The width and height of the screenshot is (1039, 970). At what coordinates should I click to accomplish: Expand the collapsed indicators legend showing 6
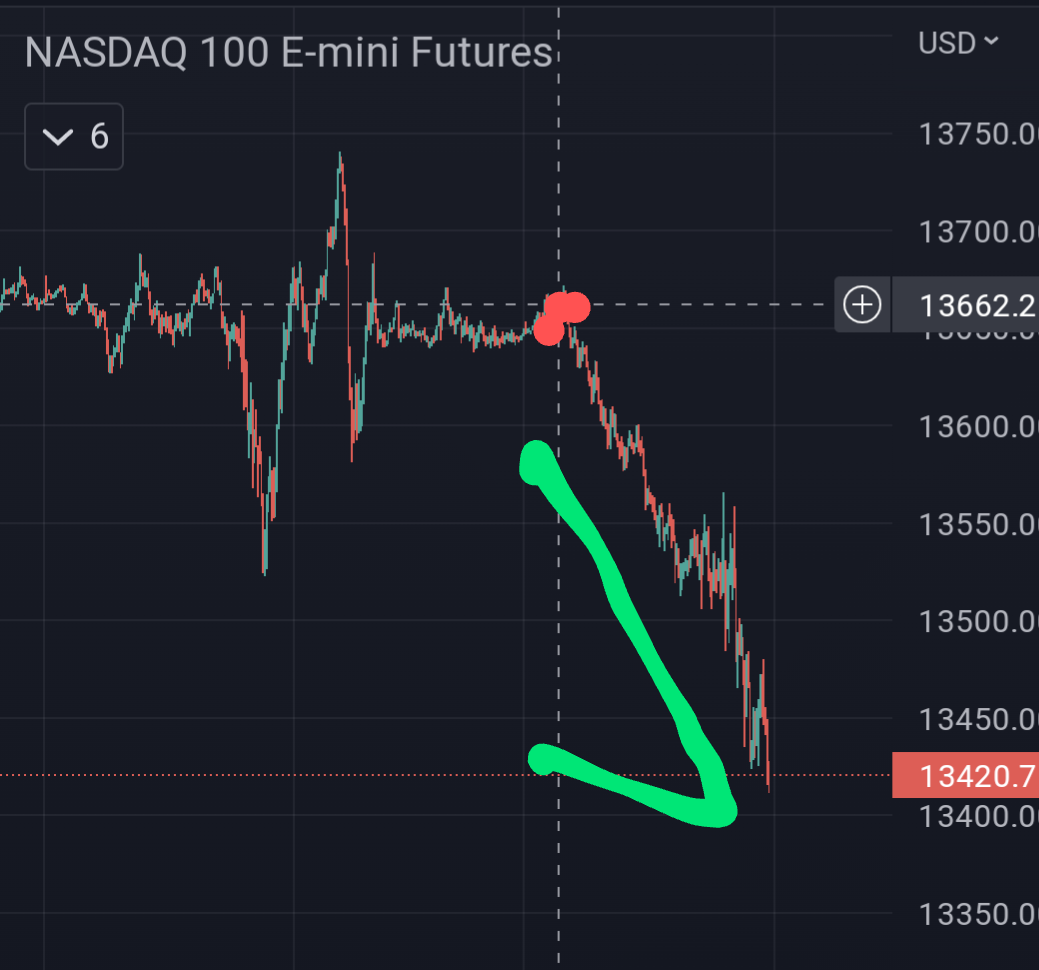74,136
